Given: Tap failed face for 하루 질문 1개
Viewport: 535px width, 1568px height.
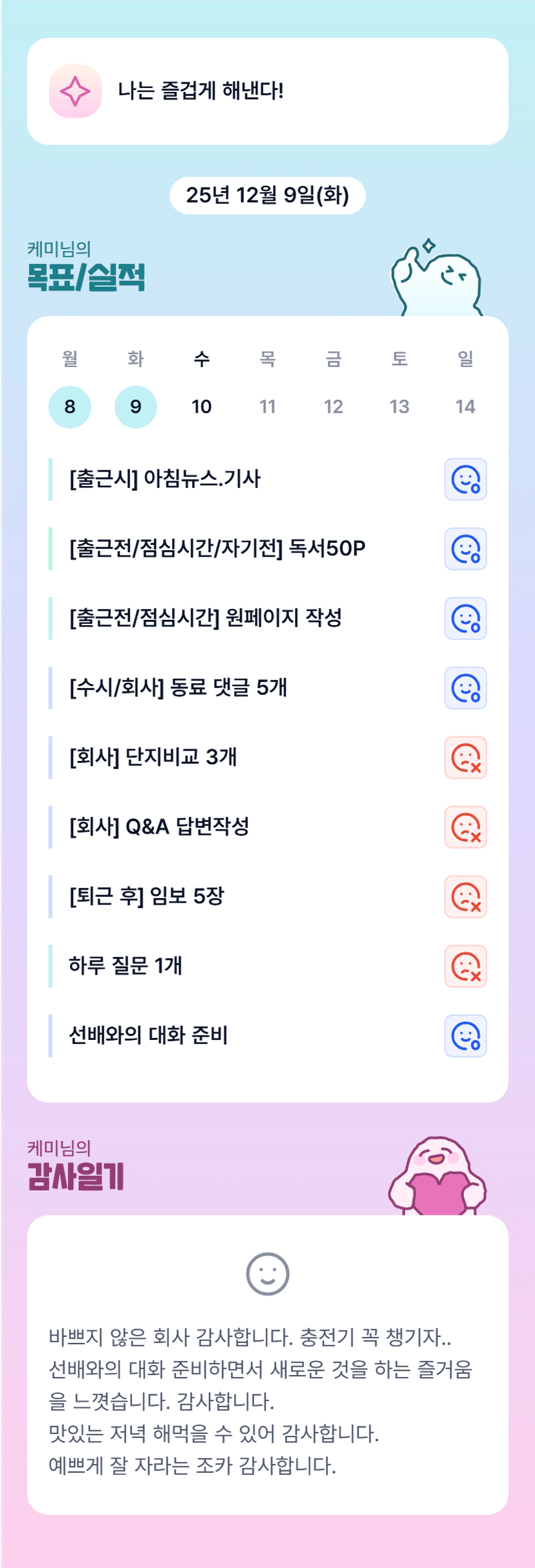Looking at the screenshot, I should (466, 966).
